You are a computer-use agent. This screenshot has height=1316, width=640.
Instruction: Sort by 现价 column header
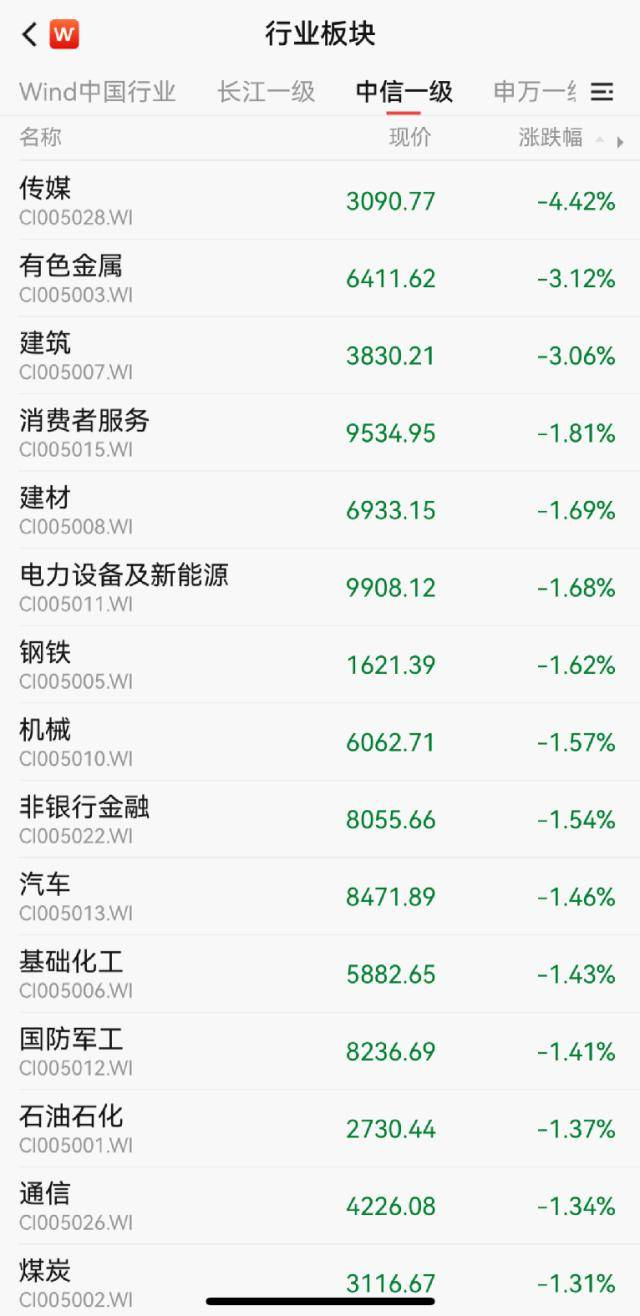(x=410, y=138)
